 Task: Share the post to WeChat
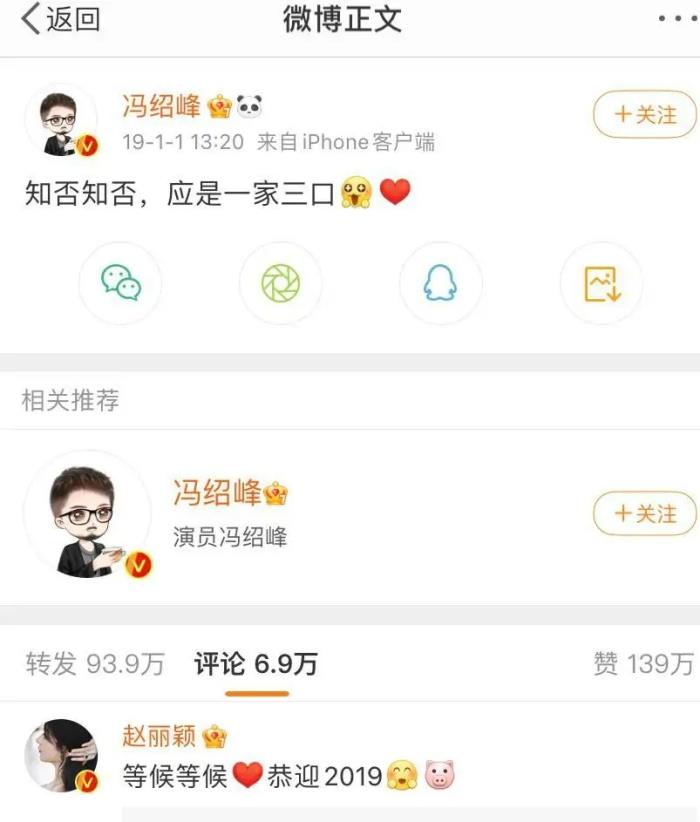pos(121,283)
